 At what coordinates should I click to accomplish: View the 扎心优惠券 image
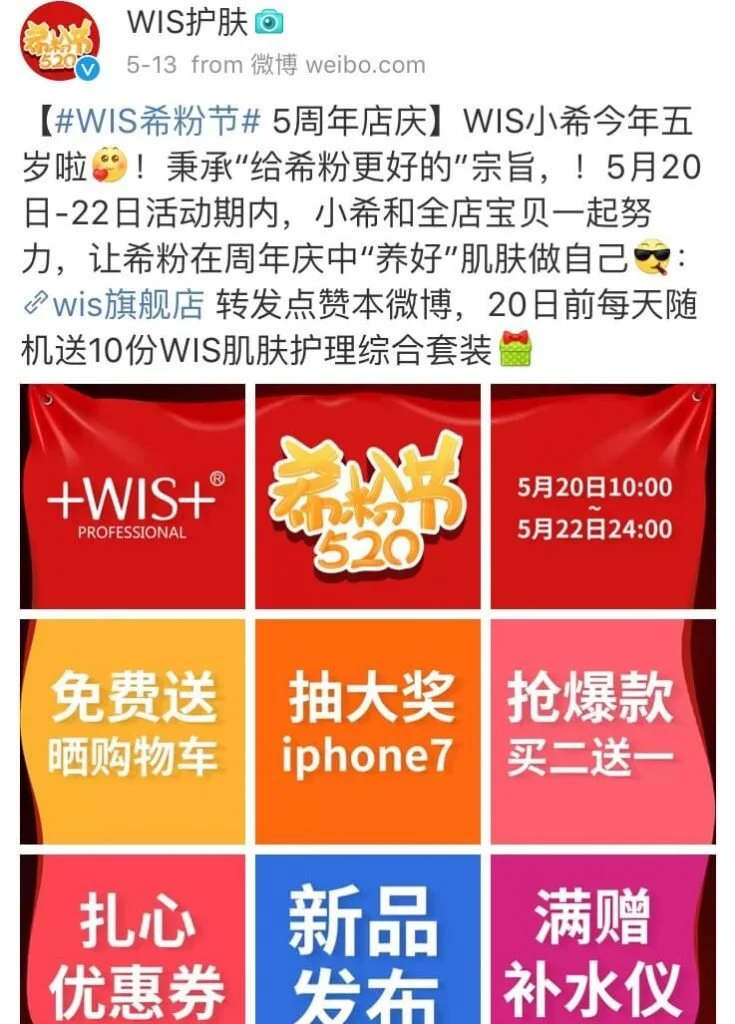point(132,940)
